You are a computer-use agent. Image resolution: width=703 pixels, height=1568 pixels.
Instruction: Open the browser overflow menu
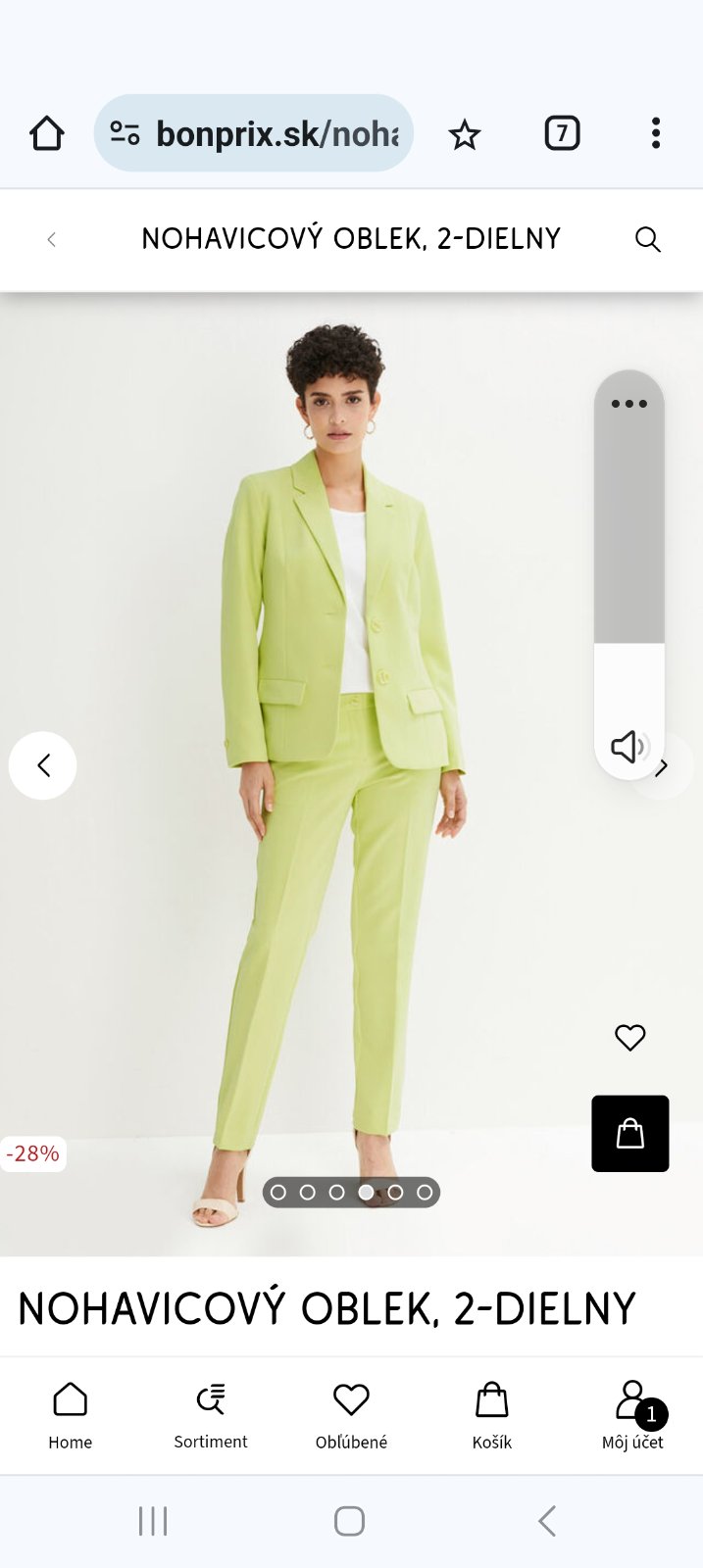pyautogui.click(x=656, y=133)
